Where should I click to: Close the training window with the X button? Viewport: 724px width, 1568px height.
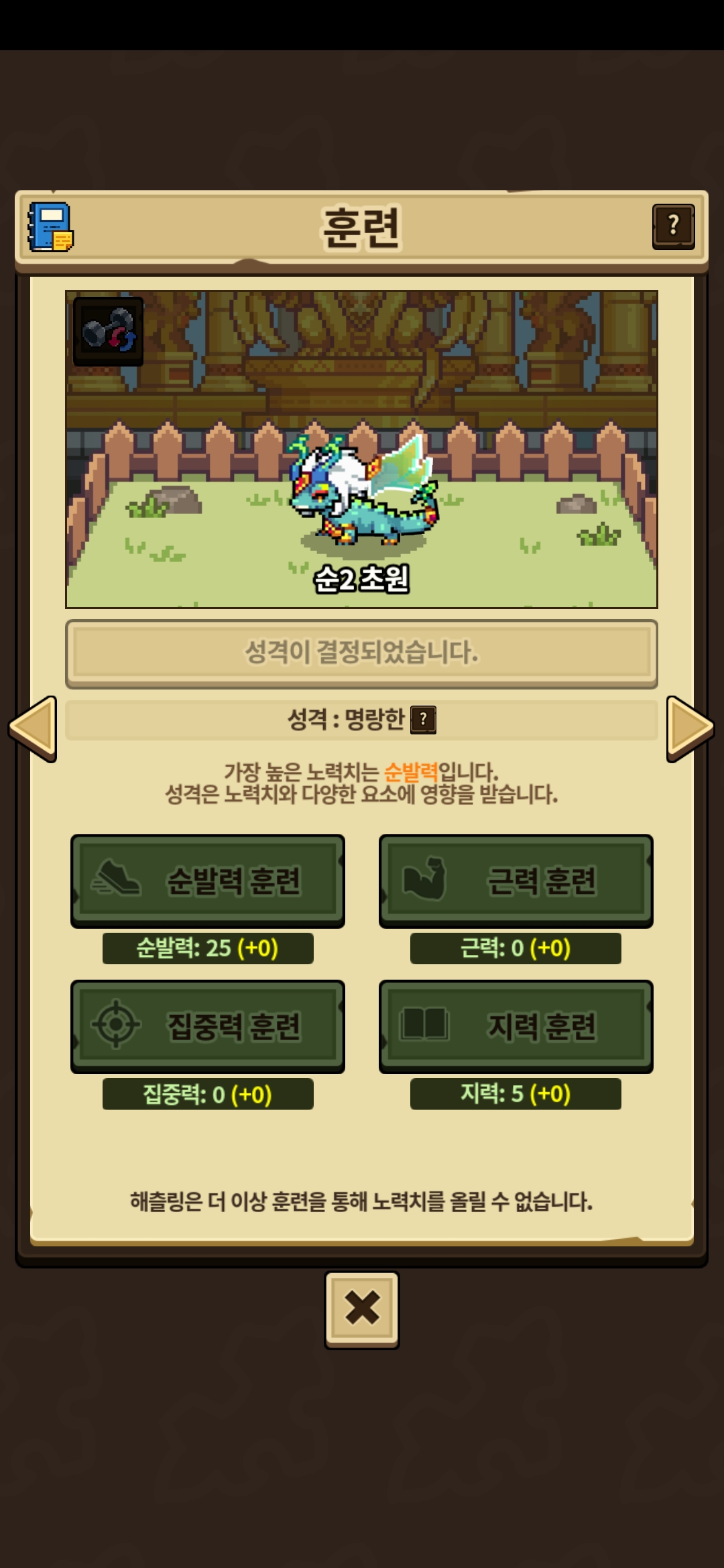point(362,1309)
